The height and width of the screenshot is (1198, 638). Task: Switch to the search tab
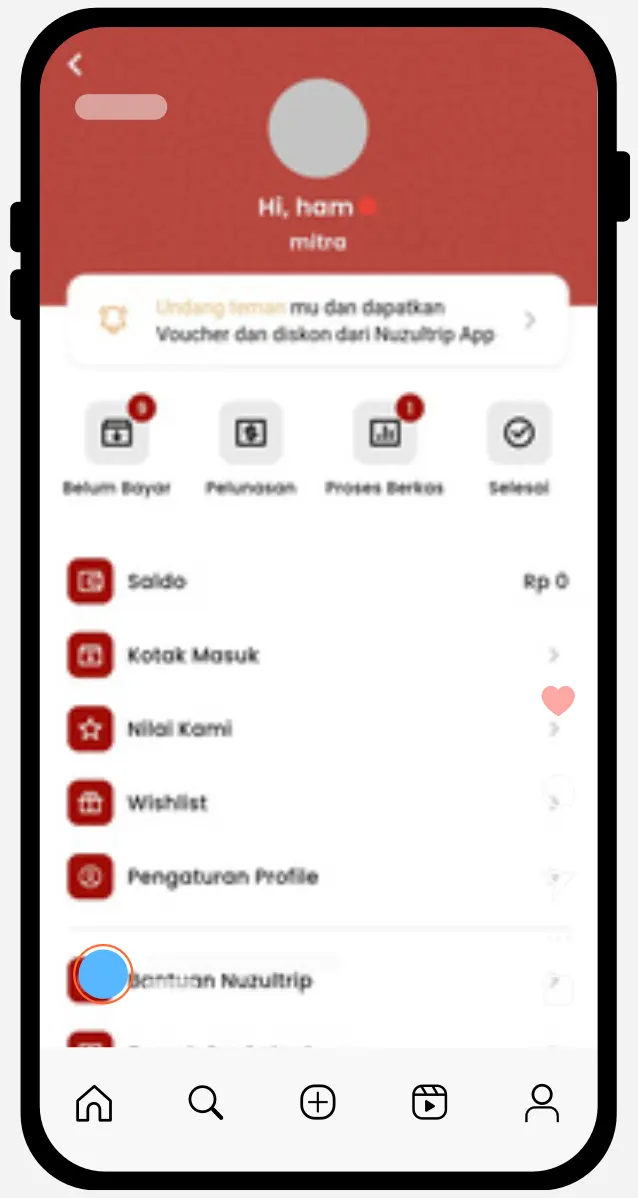(206, 1103)
